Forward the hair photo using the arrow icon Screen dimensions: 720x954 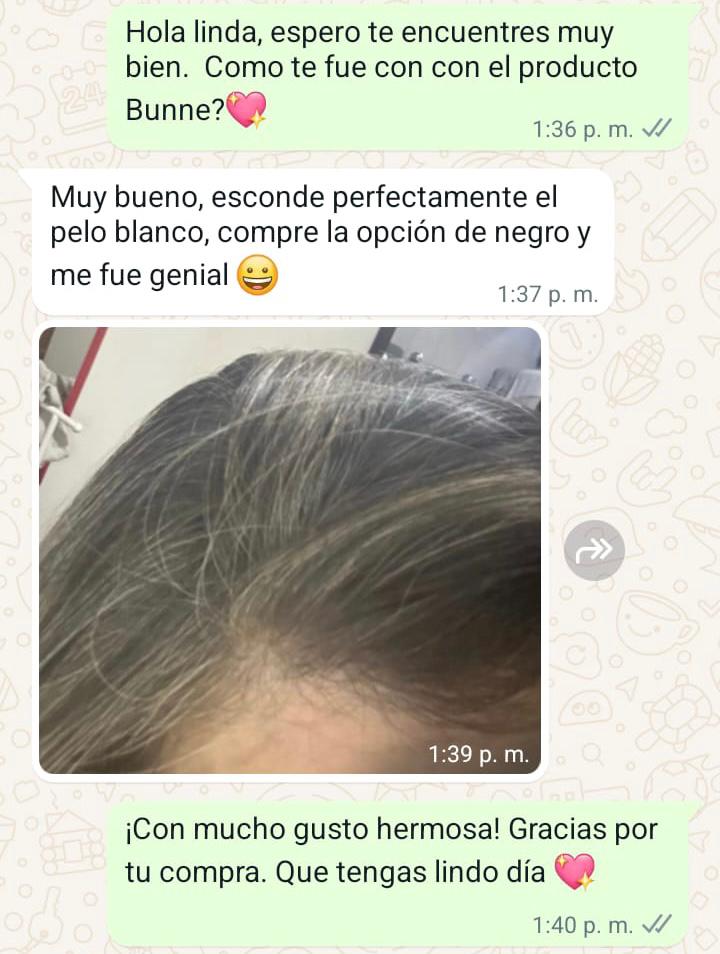[594, 550]
